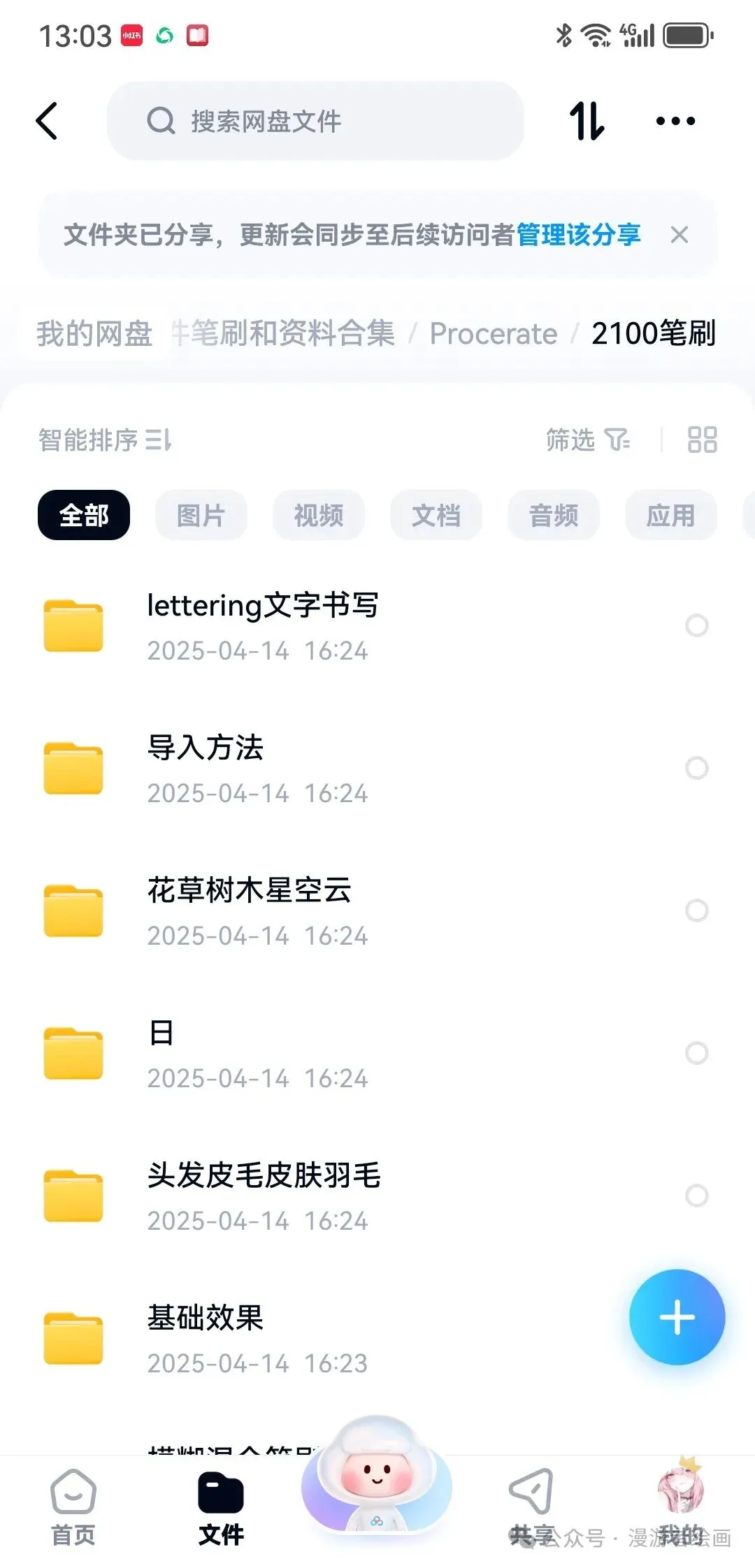Open the 管理该分享 link
Screen dimensions: 755x1568
578,235
